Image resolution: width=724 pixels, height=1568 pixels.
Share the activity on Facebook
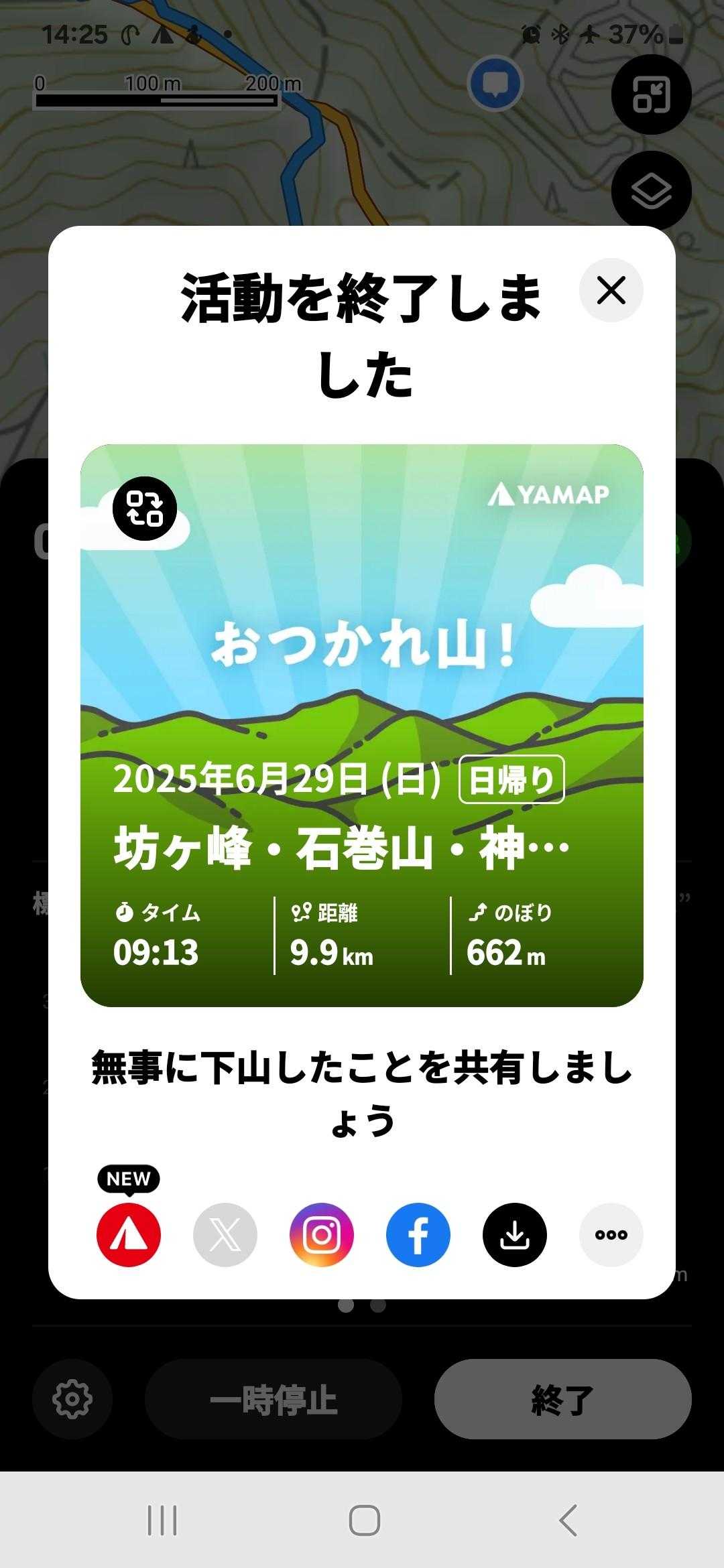click(x=418, y=1234)
